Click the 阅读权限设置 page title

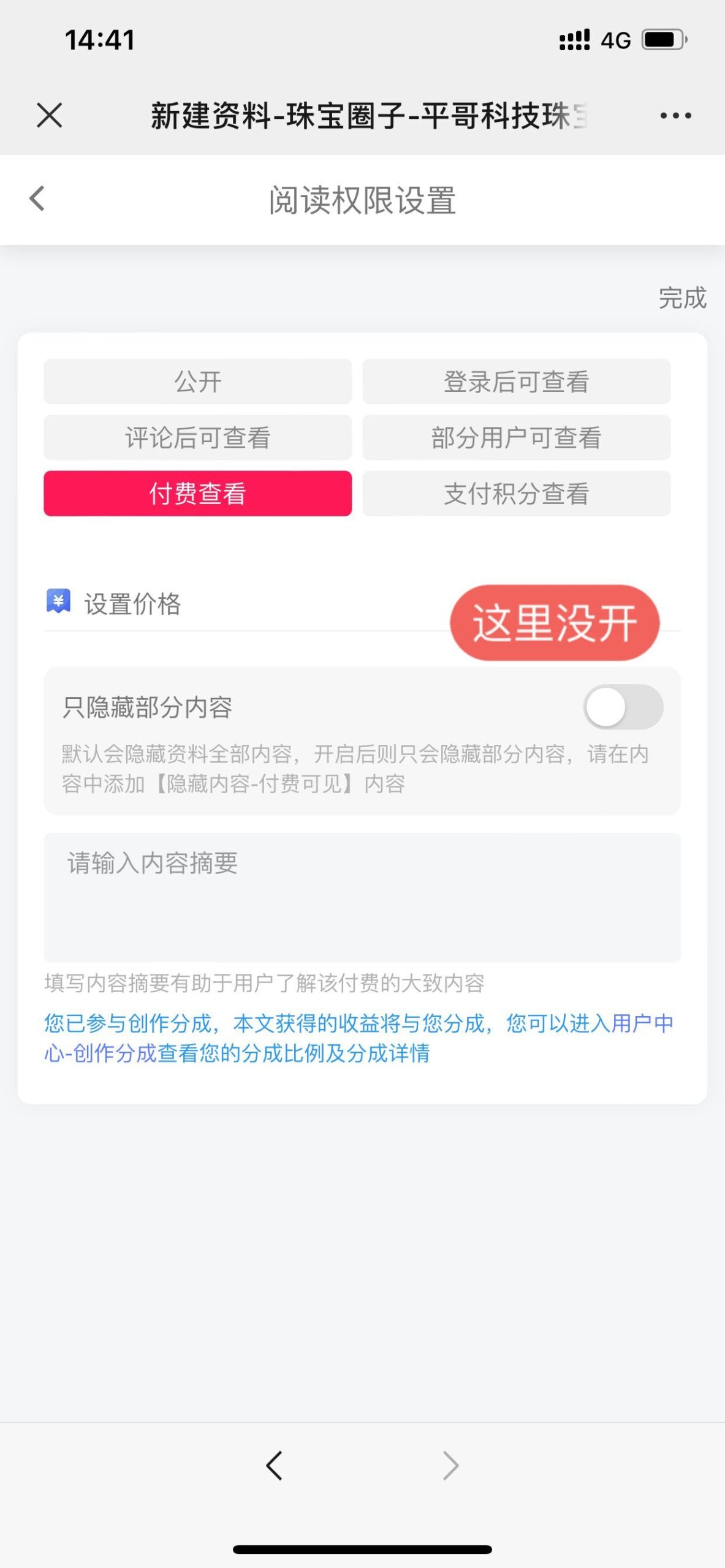362,198
